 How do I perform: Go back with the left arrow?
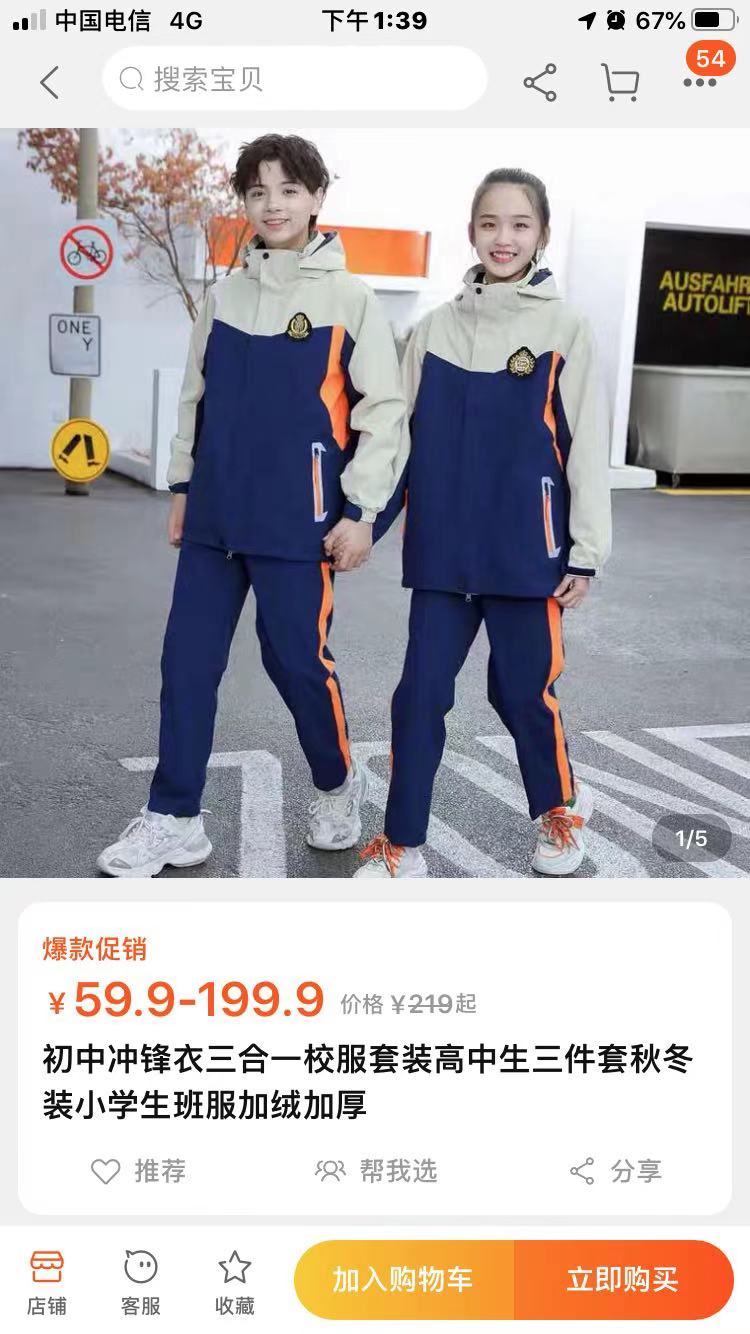click(49, 82)
